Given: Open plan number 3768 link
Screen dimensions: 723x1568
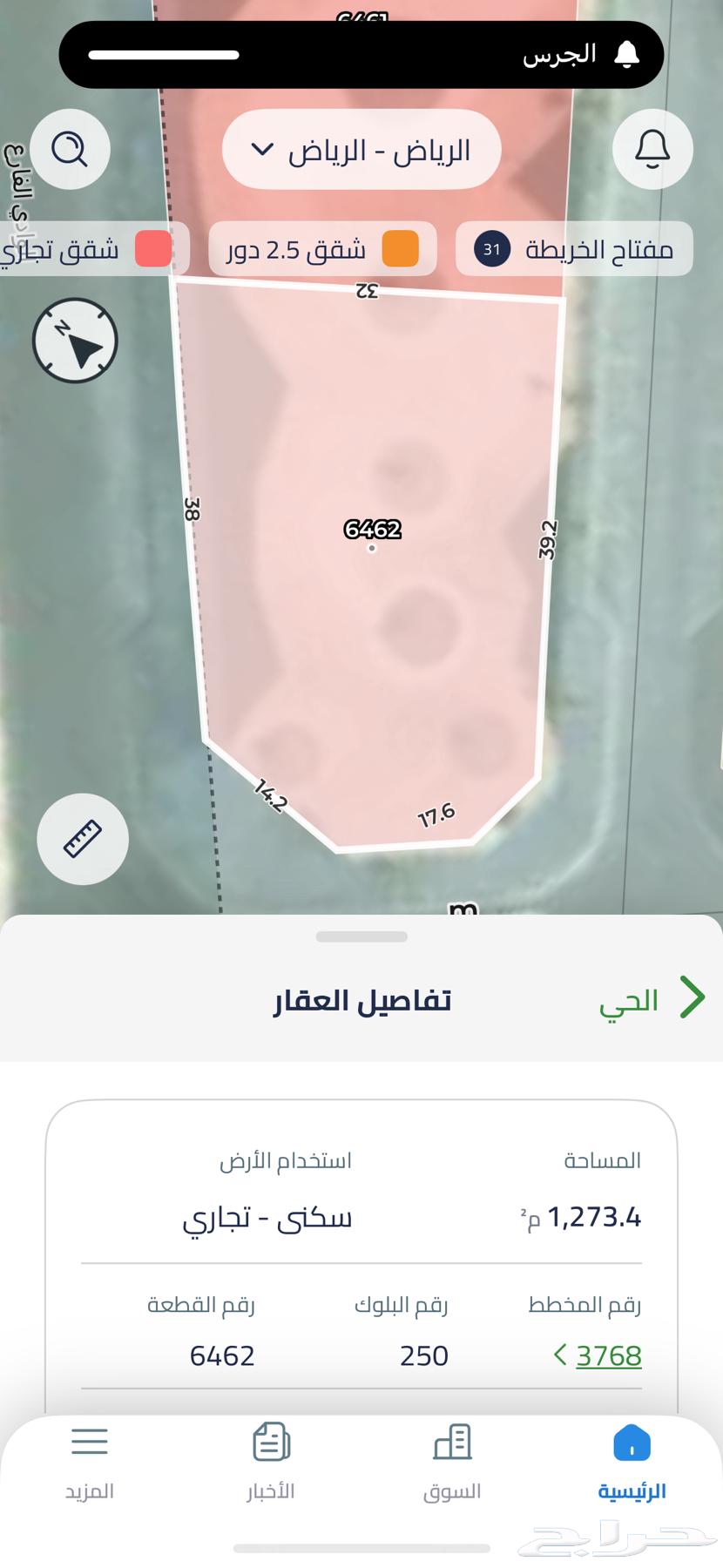Looking at the screenshot, I should pyautogui.click(x=607, y=1355).
